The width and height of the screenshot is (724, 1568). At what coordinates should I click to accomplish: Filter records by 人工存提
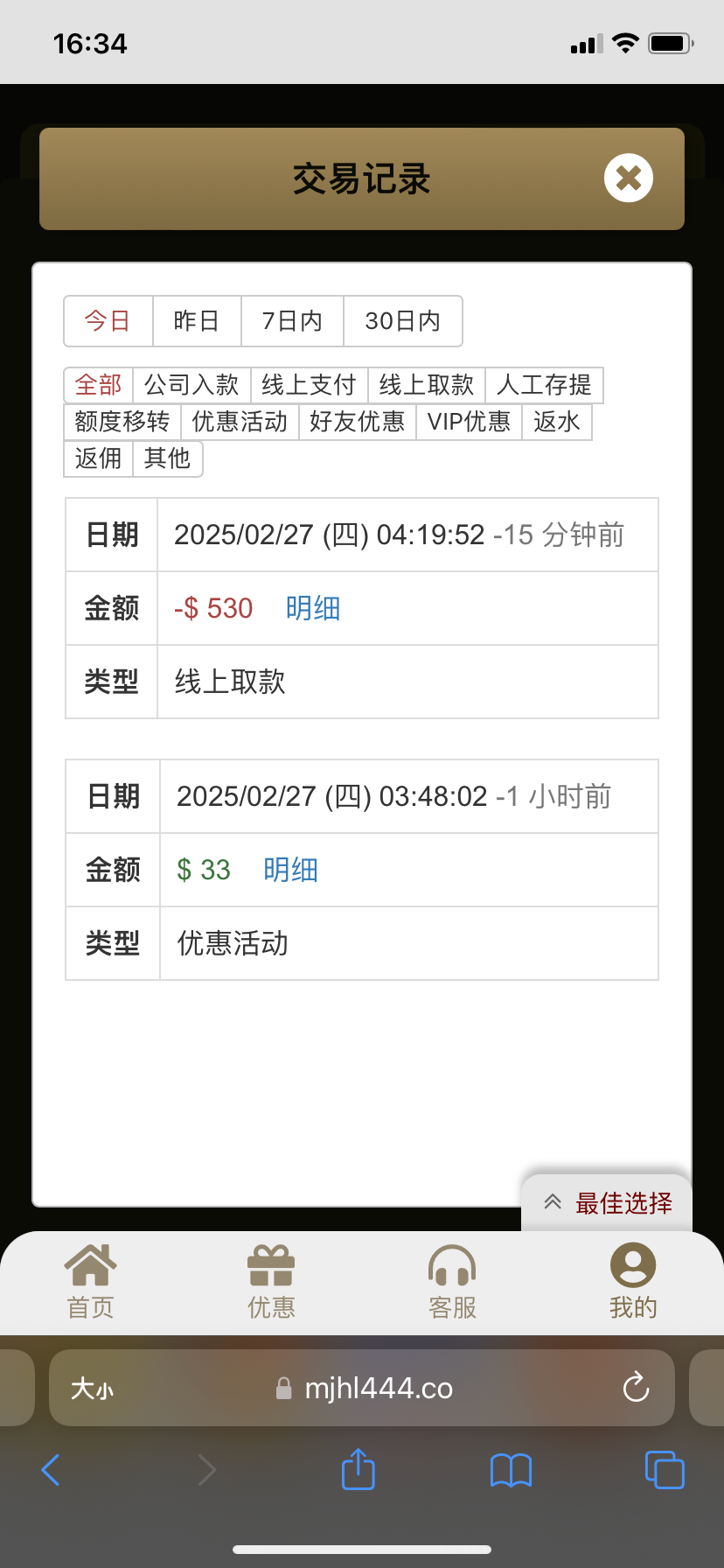[x=544, y=385]
